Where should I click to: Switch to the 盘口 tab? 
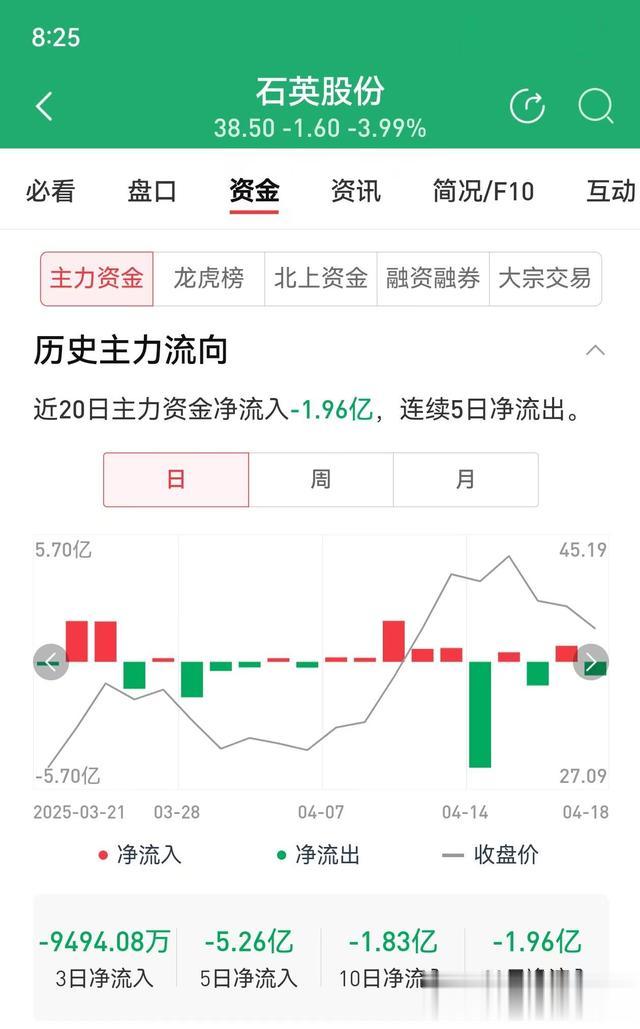pos(152,191)
